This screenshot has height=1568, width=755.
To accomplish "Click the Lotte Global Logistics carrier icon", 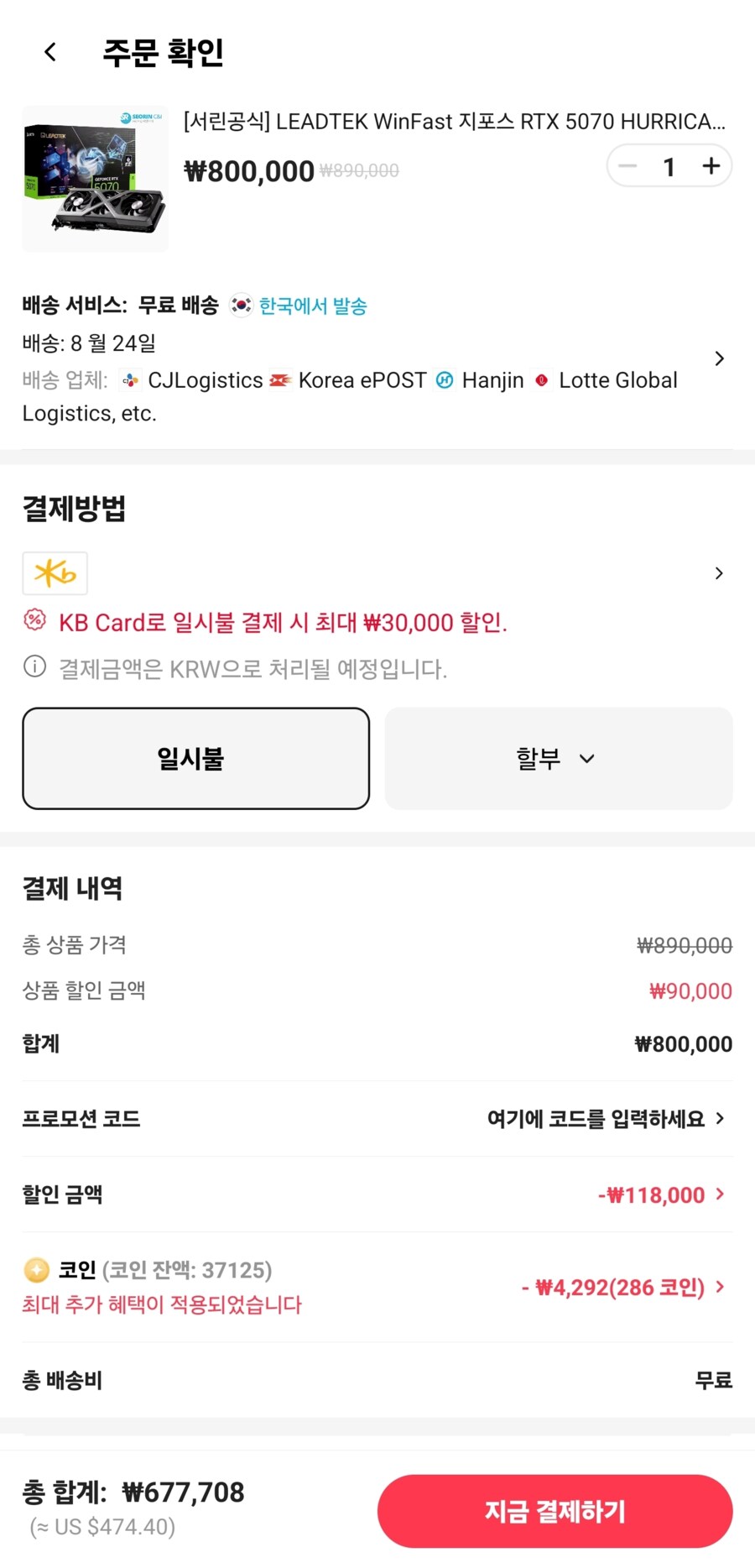I will pyautogui.click(x=541, y=380).
